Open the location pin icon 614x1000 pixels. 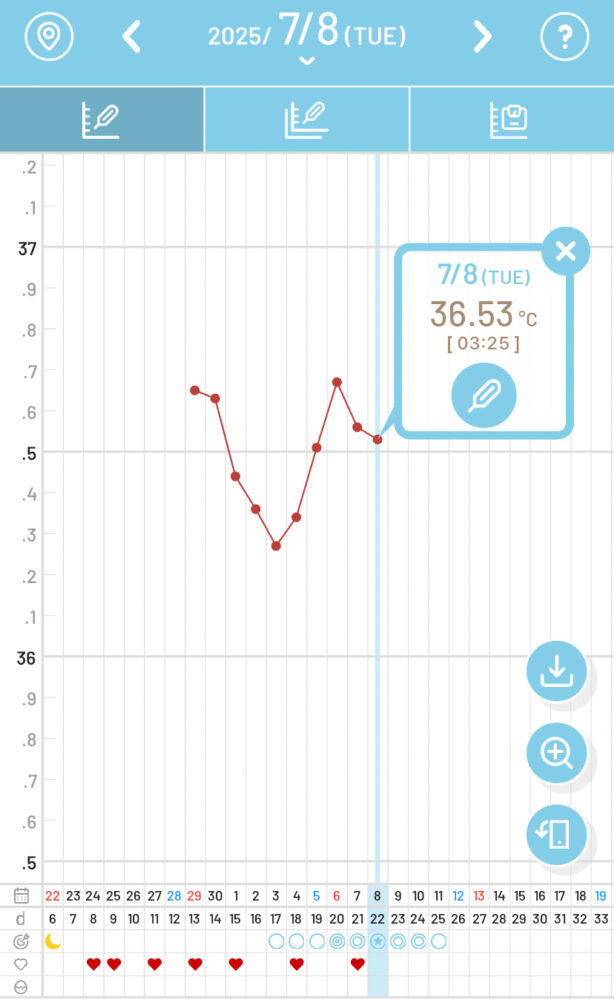tap(49, 36)
